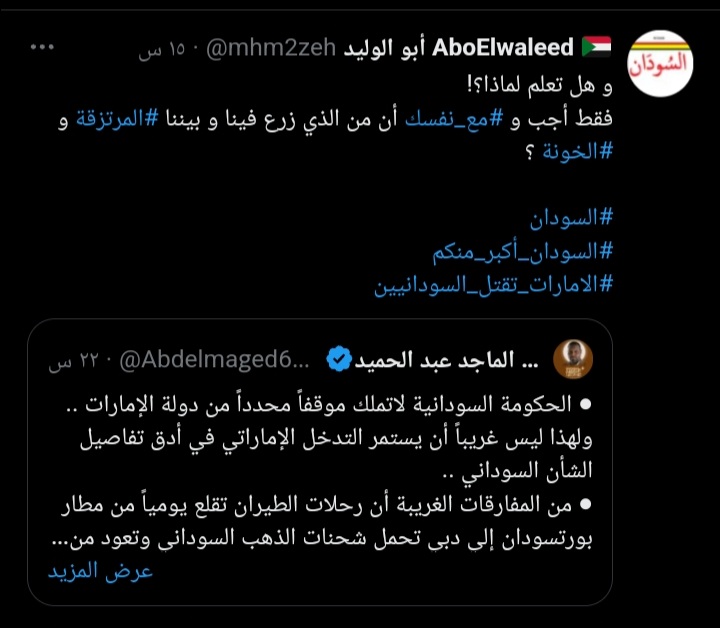This screenshot has width=720, height=628.
Task: Open hashtag #الامارات_تقتل_السودانيين
Action: pyautogui.click(x=493, y=283)
